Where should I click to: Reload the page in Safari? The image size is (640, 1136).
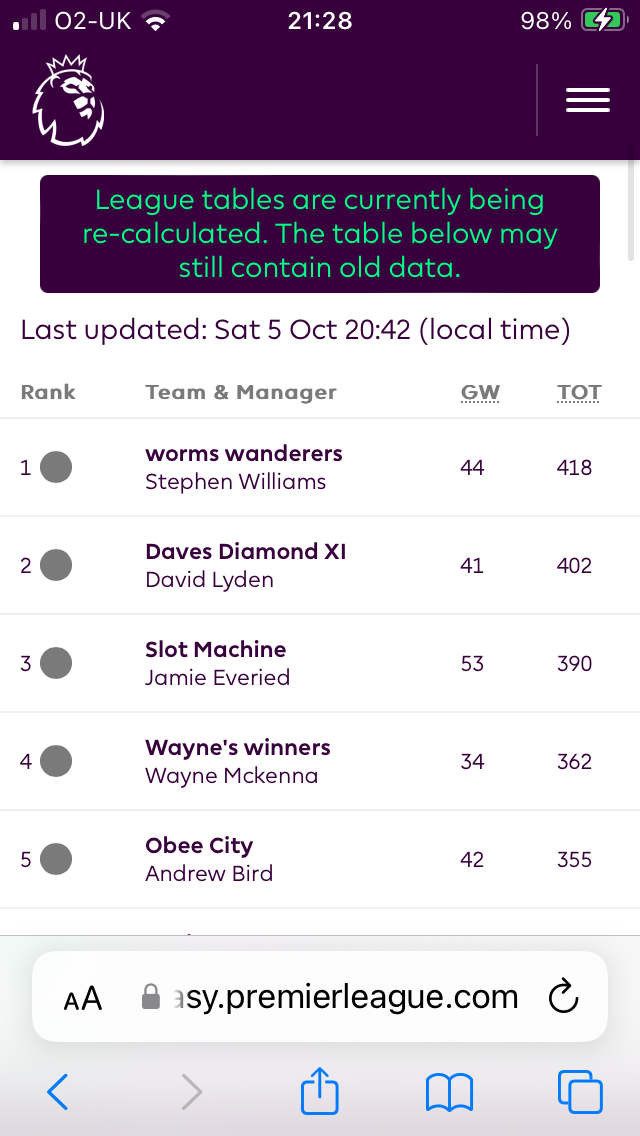click(x=563, y=998)
